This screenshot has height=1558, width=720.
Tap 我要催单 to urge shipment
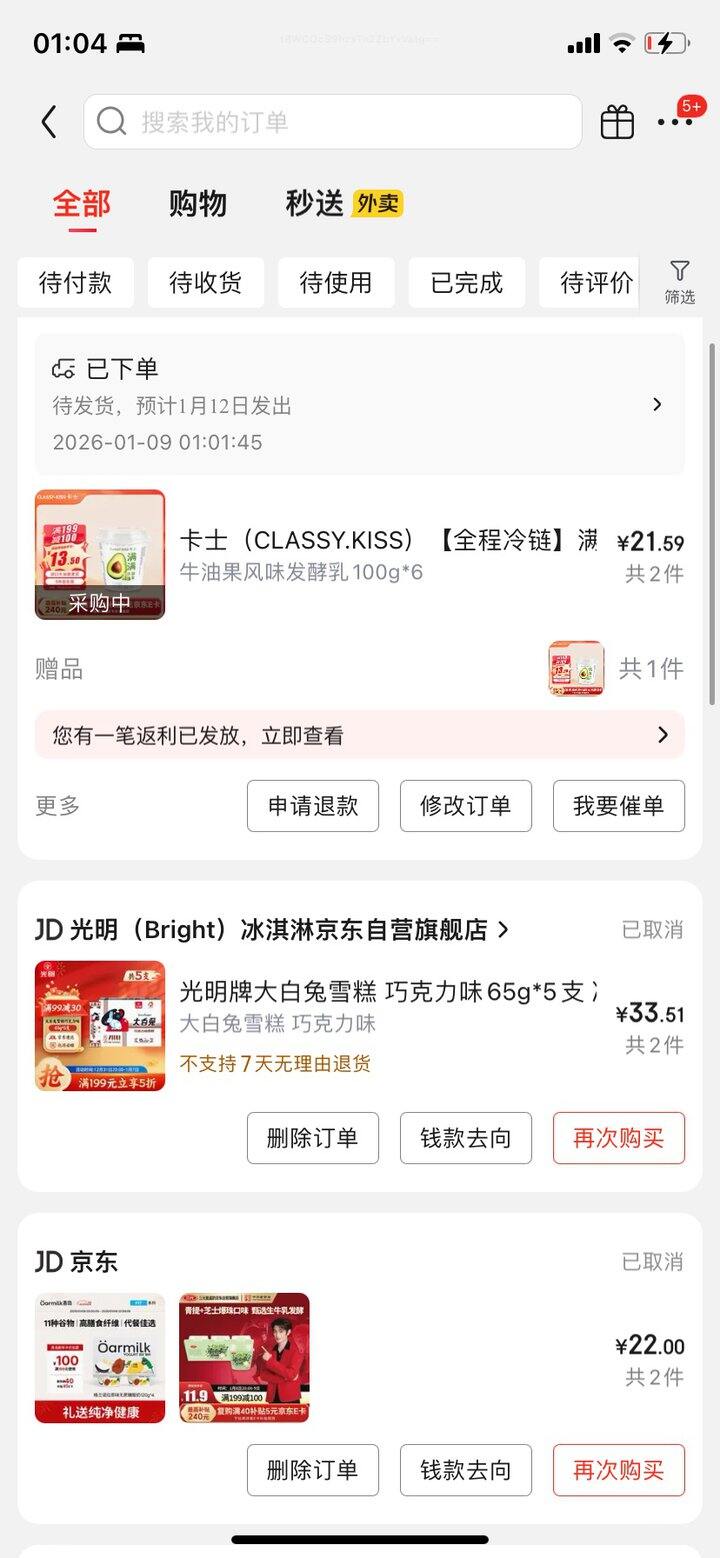coord(619,806)
